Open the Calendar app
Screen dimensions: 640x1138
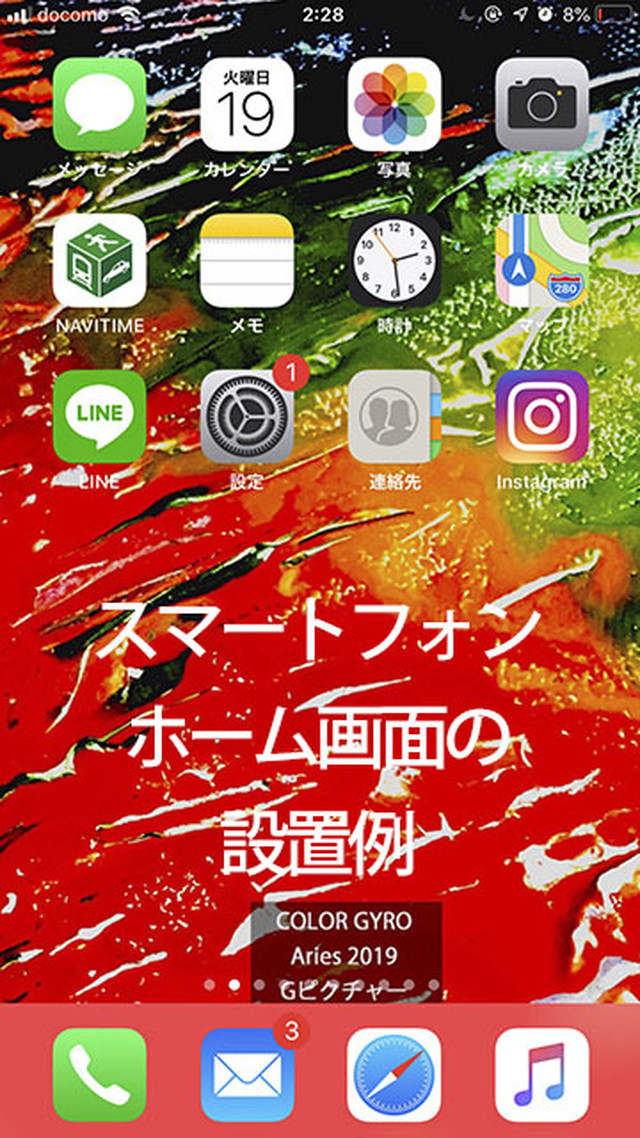pos(247,104)
